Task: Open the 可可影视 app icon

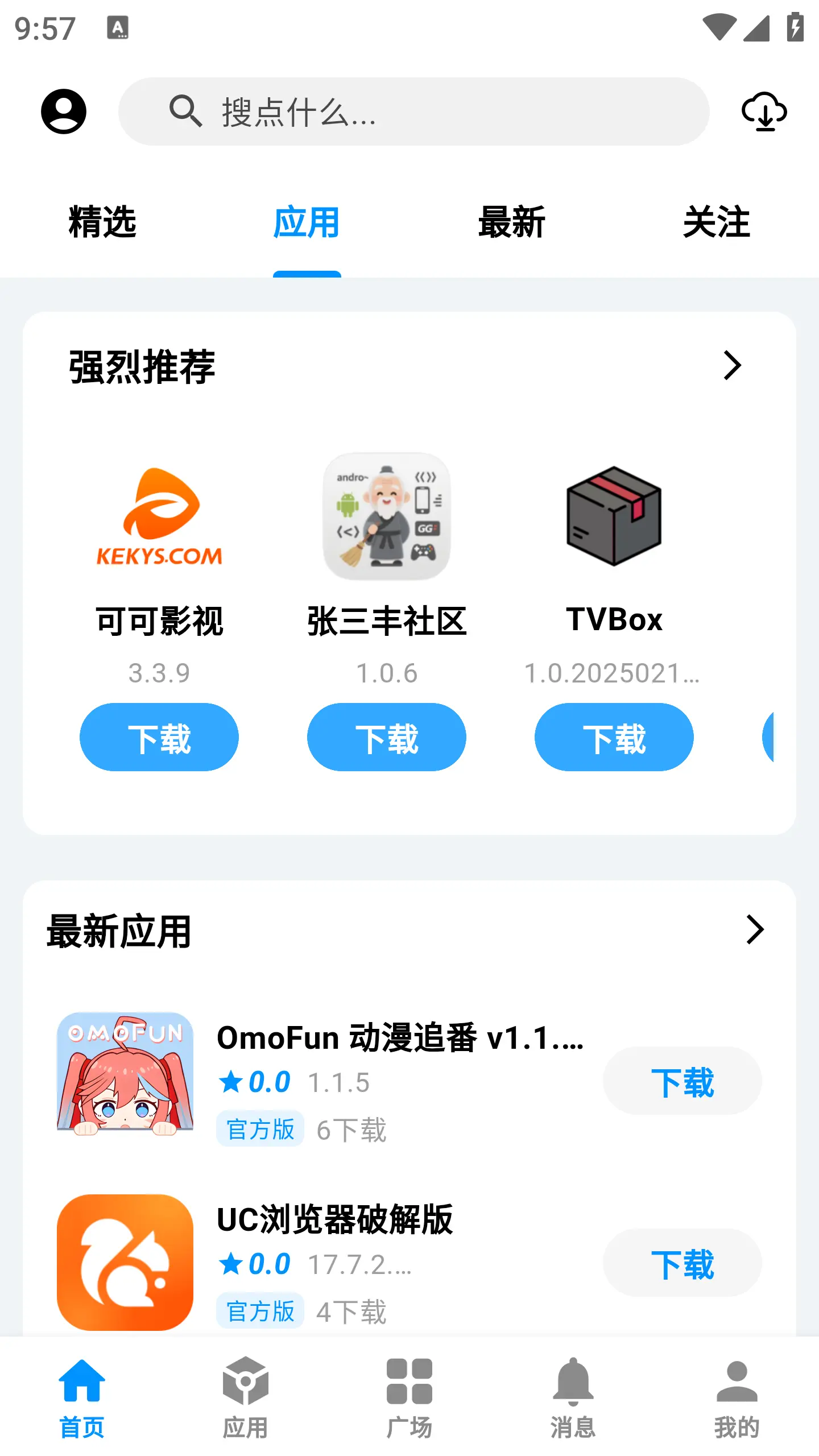Action: [x=159, y=519]
